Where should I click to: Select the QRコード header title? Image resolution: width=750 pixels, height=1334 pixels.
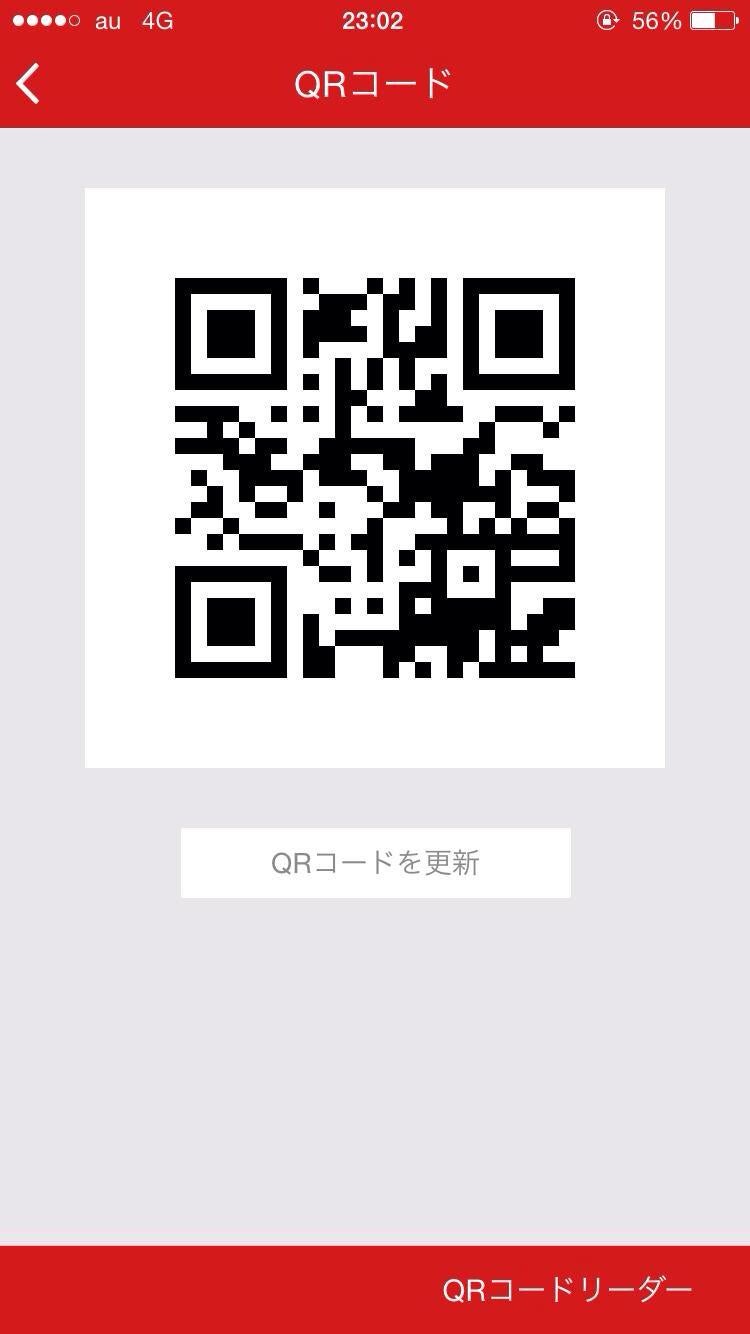375,84
